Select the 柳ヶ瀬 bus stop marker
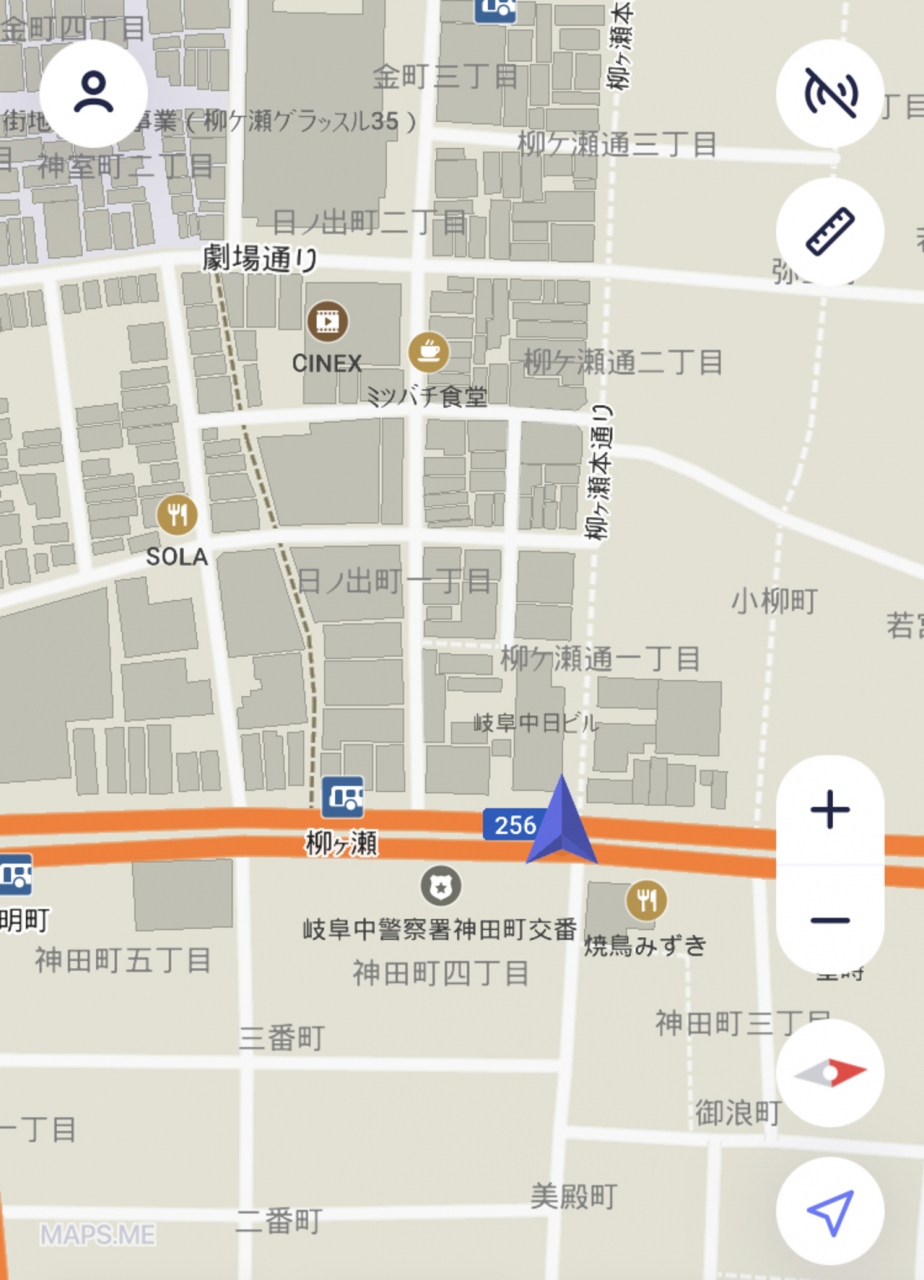 (342, 797)
